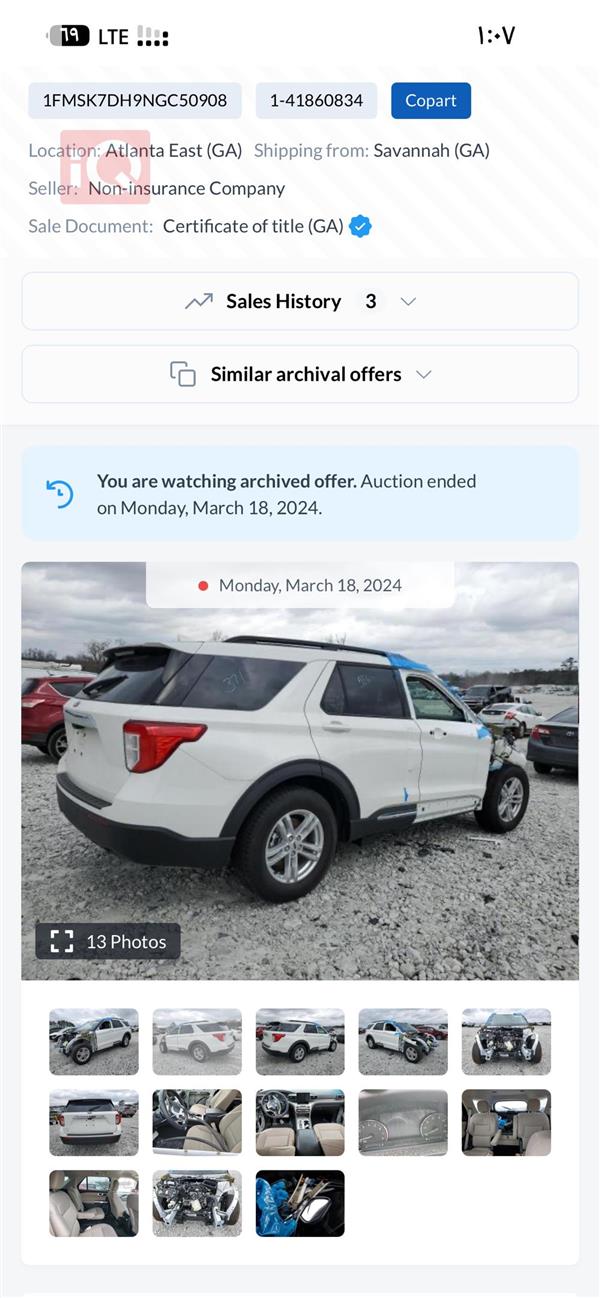The height and width of the screenshot is (1298, 600).
Task: View the last thumbnail with the blue bag
Action: click(x=300, y=1203)
